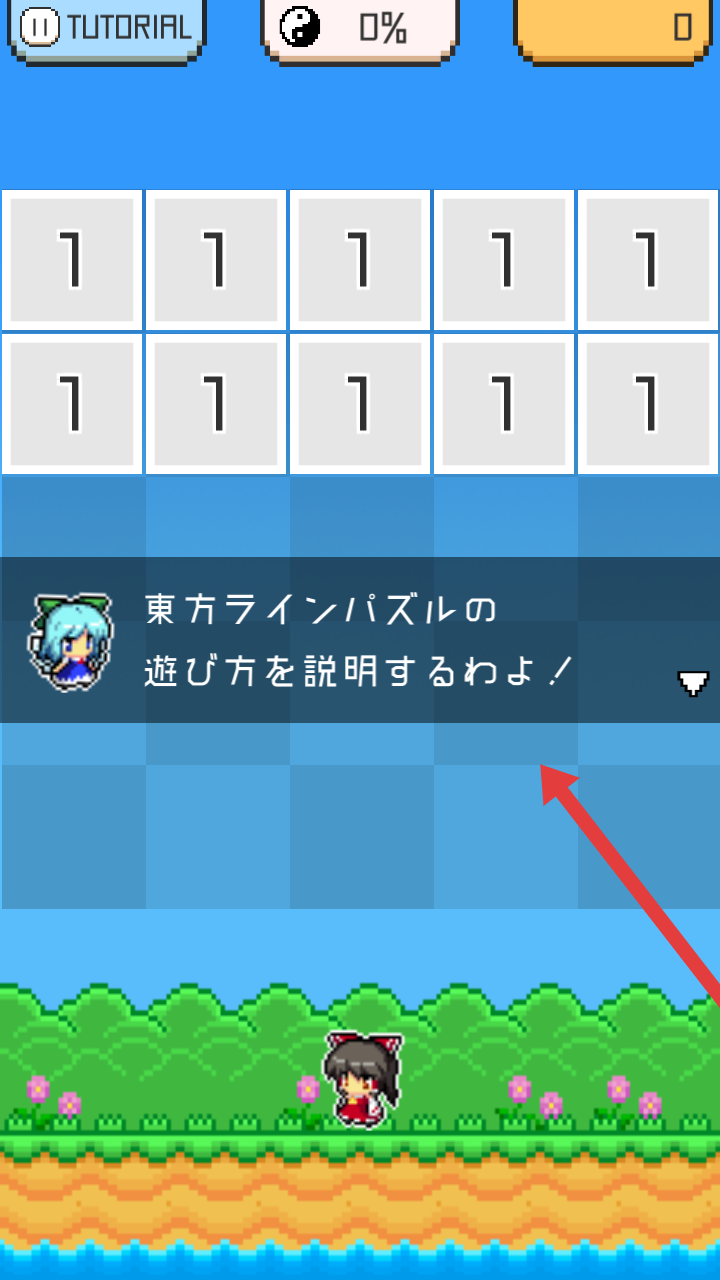Image resolution: width=720 pixels, height=1280 pixels.
Task: Advance the dialogue with the white arrow
Action: tap(693, 683)
